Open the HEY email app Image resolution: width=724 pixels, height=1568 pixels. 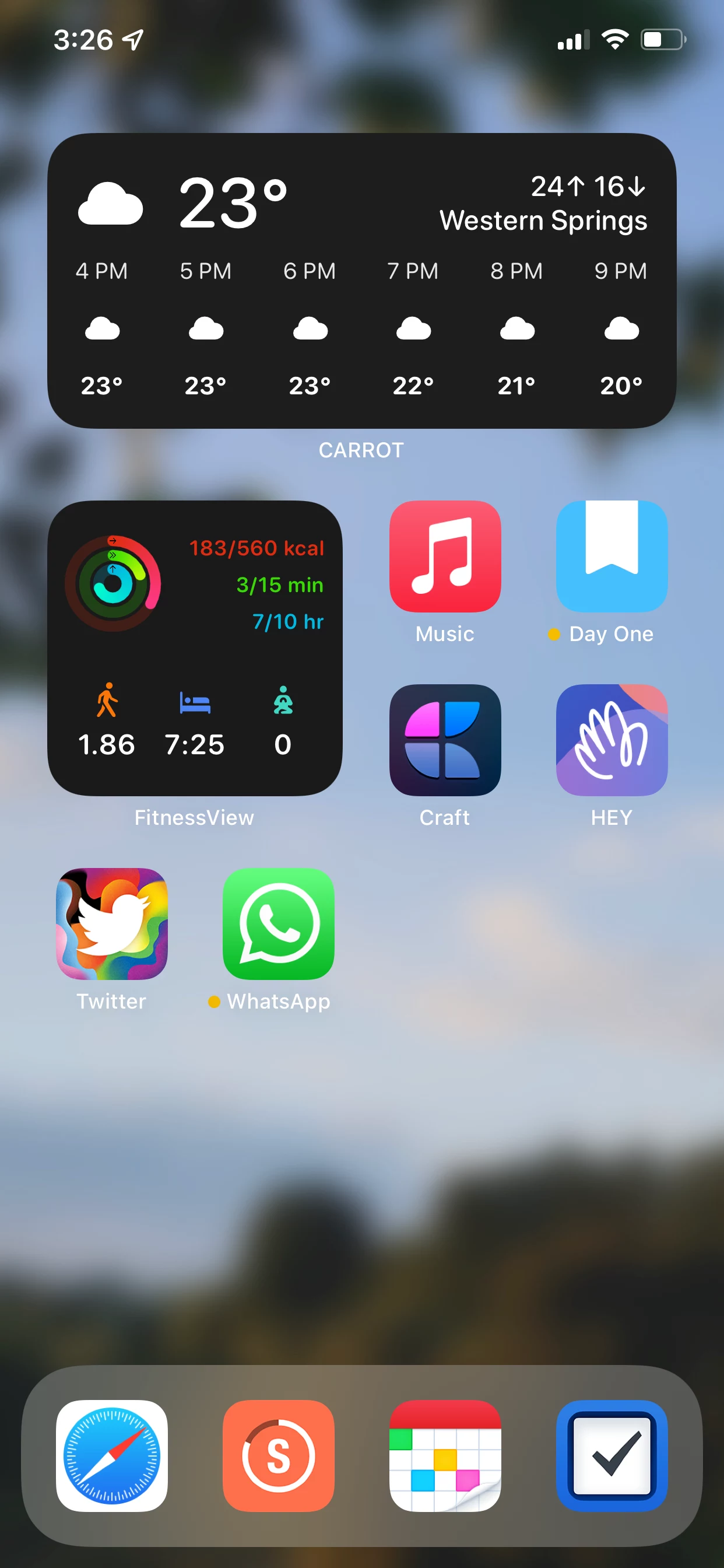(x=612, y=740)
